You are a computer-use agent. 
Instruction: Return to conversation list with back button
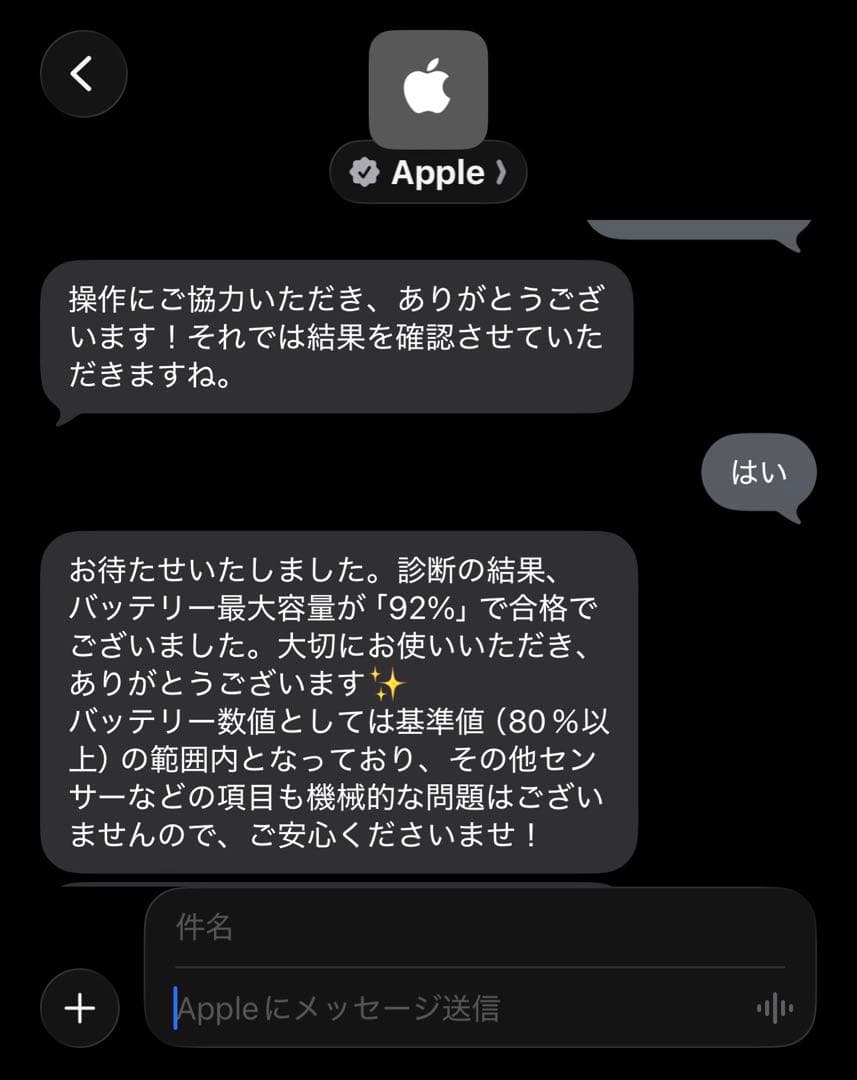(x=84, y=74)
